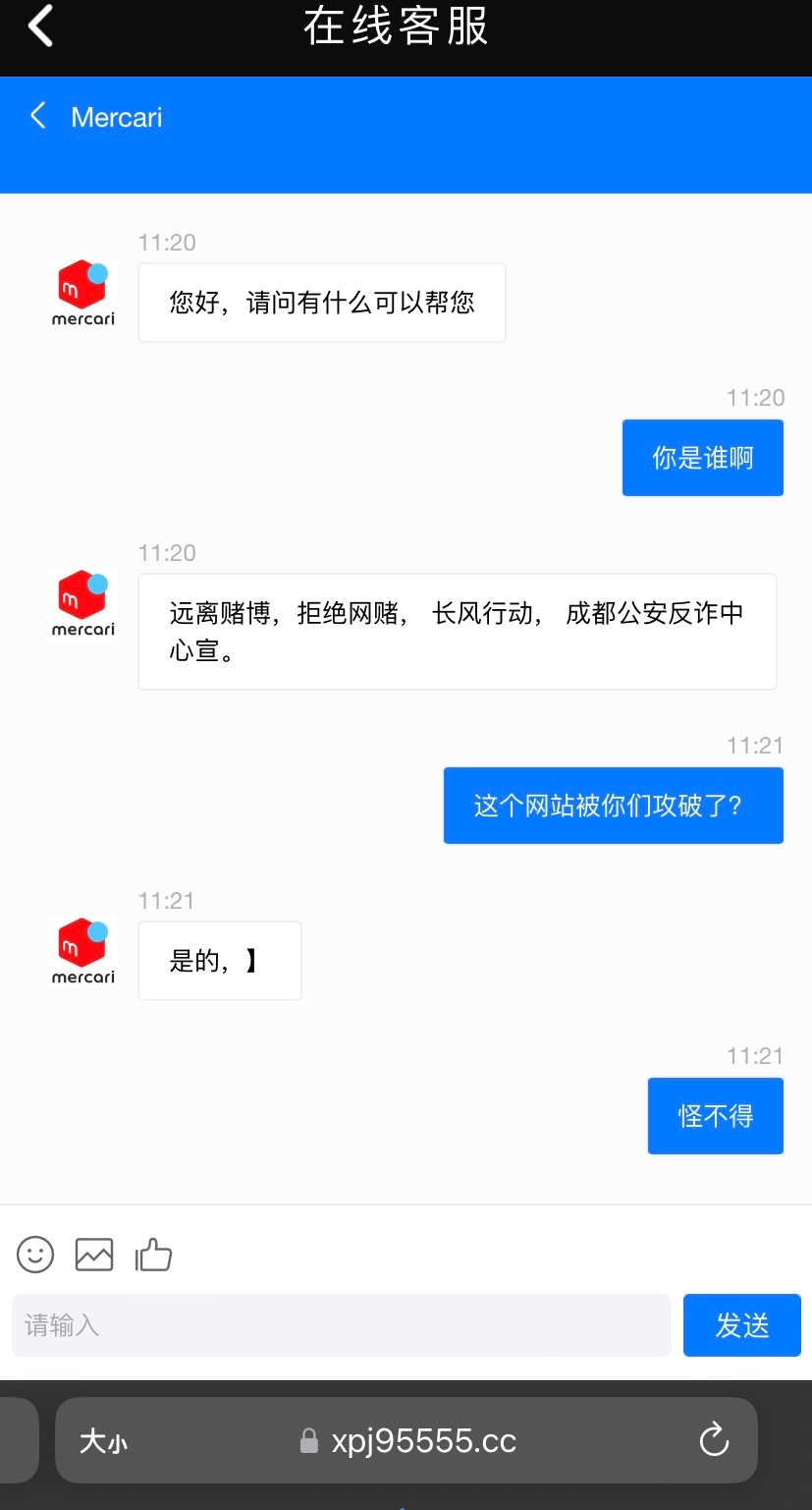Screen dimensions: 812x1510
Task: Click the avatar next to the 是的 reply
Action: click(x=82, y=950)
